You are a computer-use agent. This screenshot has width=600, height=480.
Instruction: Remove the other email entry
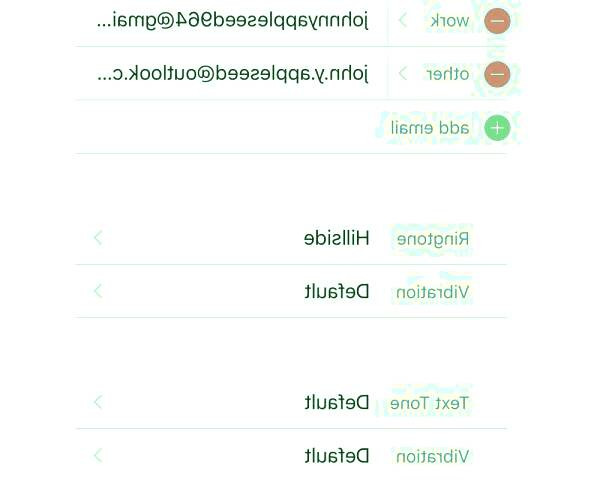[x=497, y=74]
